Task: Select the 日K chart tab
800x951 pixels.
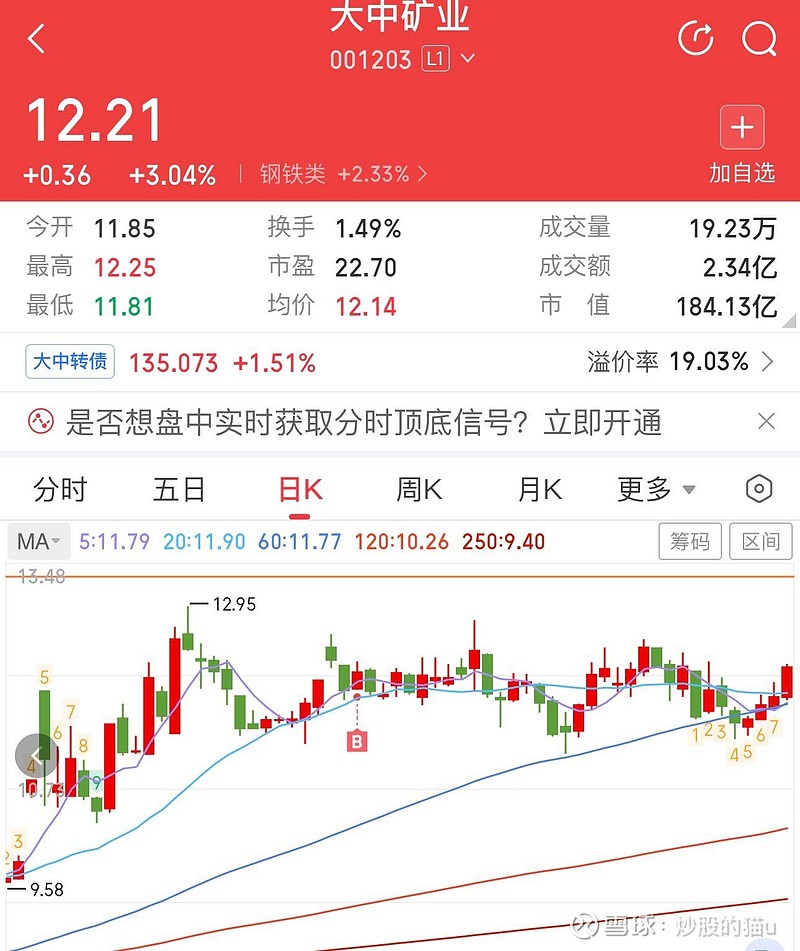Action: [300, 490]
